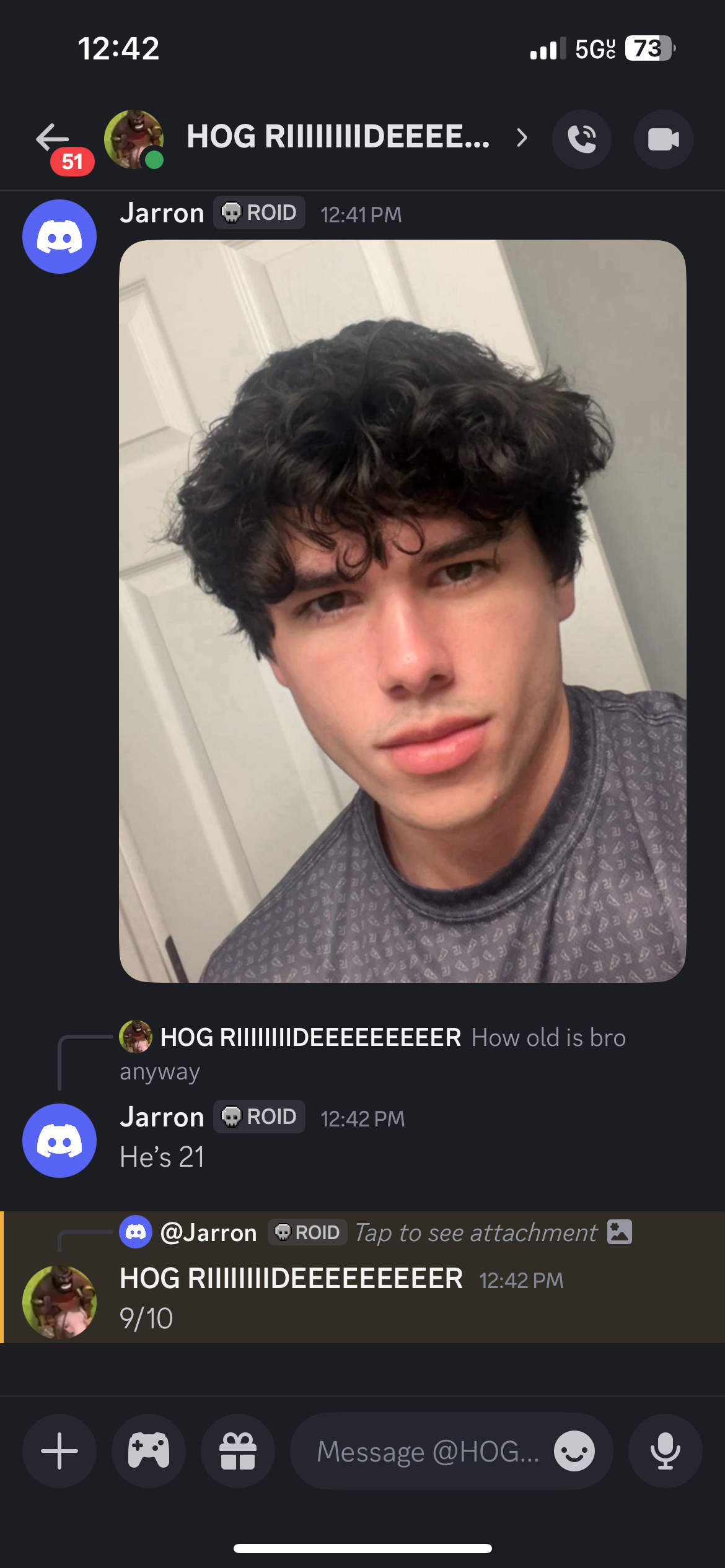The image size is (725, 1568).
Task: Start a voice call
Action: [582, 139]
